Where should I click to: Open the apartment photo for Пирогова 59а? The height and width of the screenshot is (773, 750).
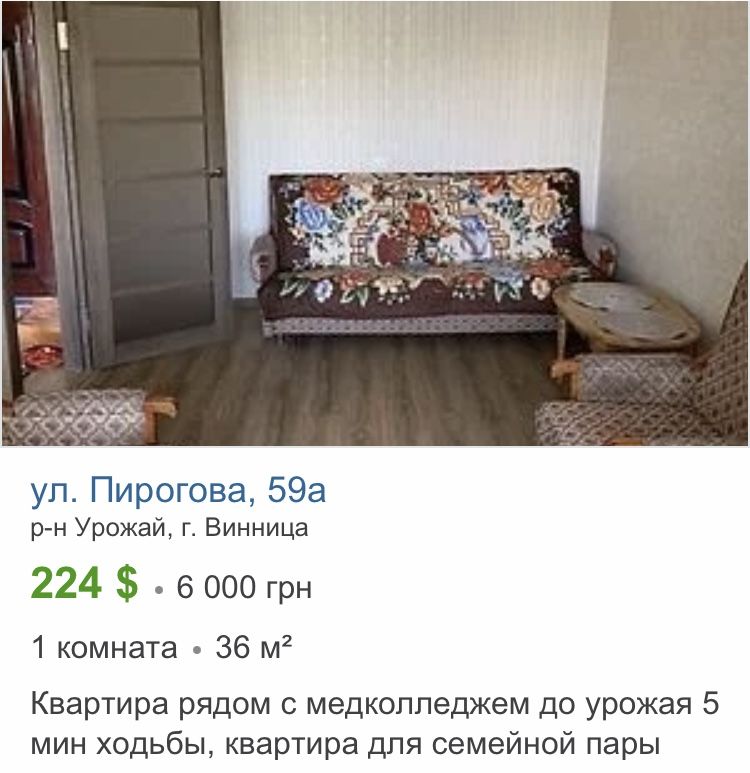375,223
